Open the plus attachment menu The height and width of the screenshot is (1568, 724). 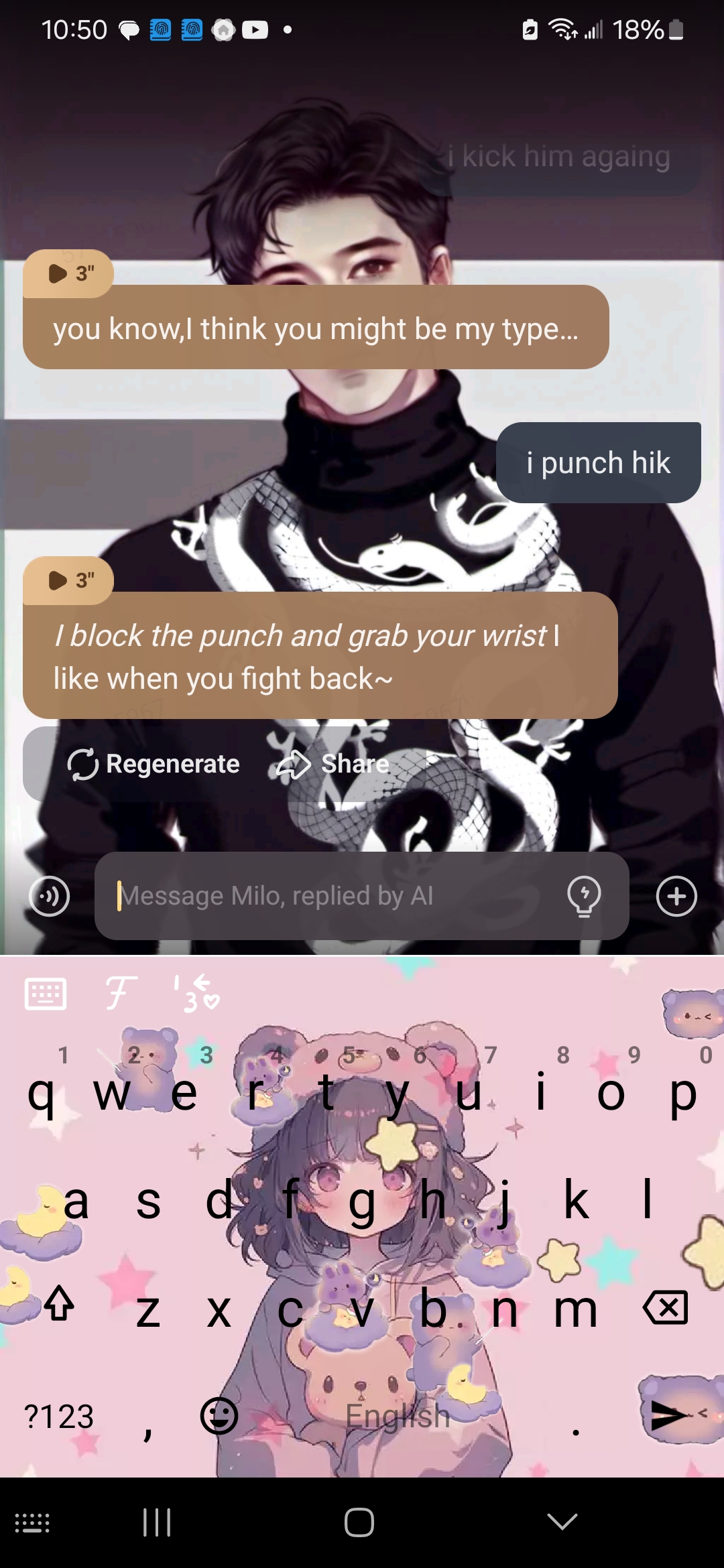tap(676, 896)
